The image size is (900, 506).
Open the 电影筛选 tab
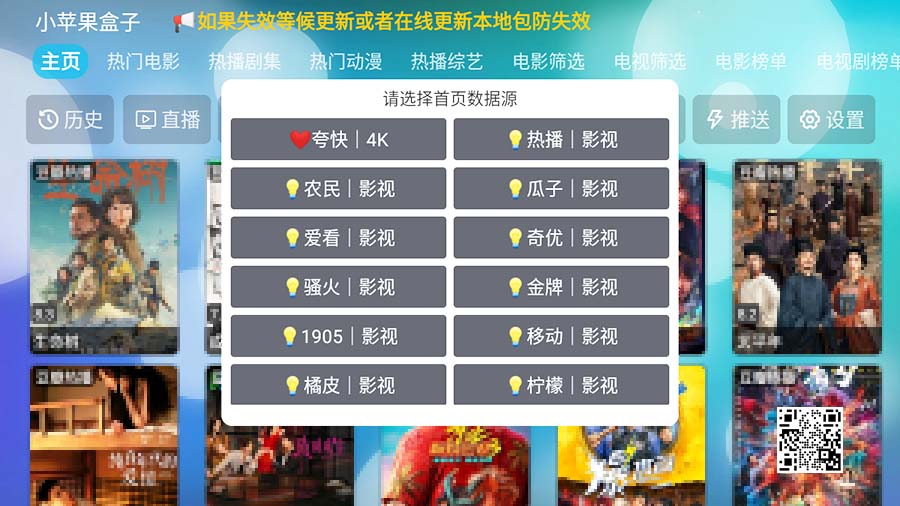548,62
